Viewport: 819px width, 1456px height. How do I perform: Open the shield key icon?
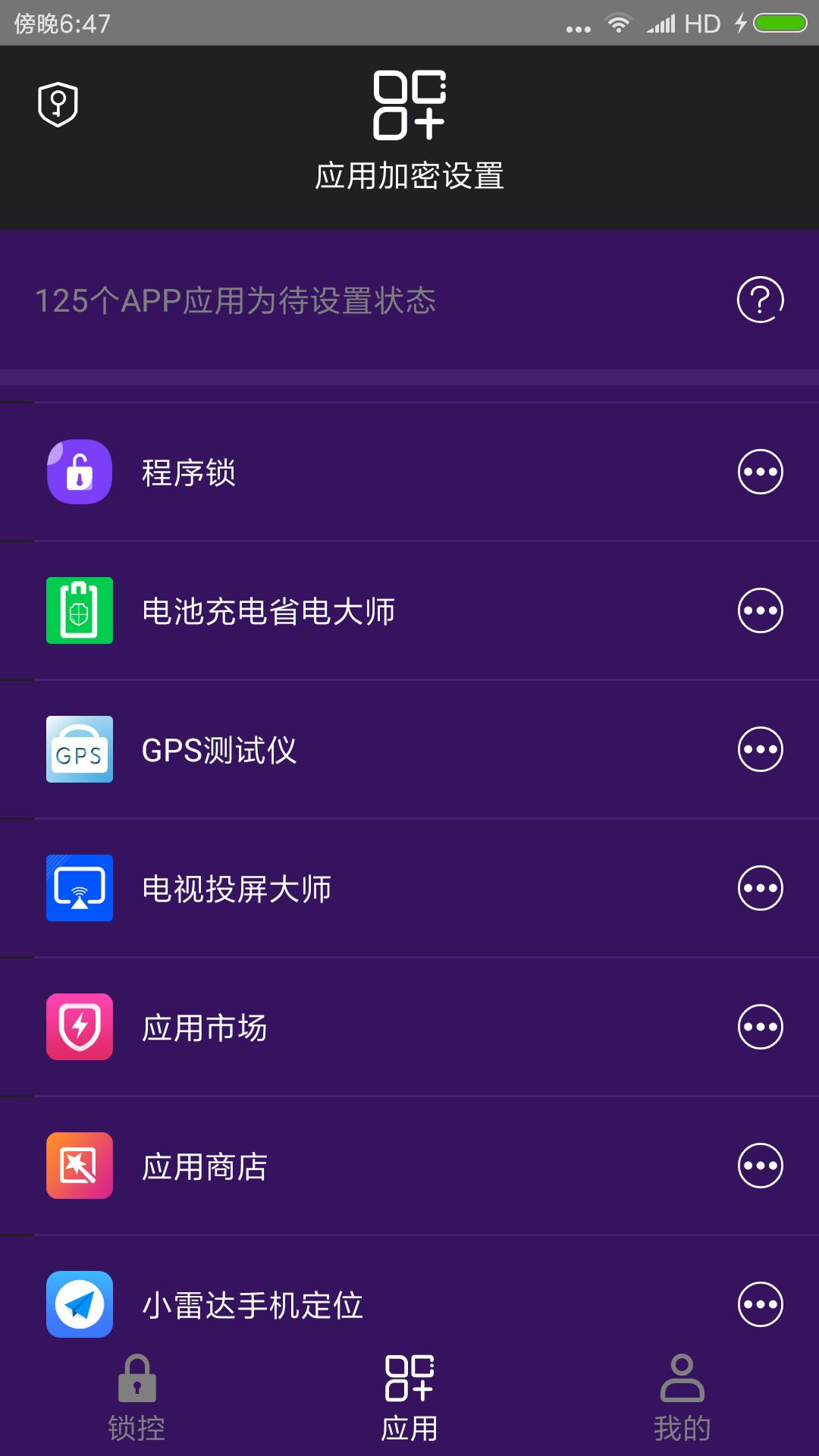[58, 104]
